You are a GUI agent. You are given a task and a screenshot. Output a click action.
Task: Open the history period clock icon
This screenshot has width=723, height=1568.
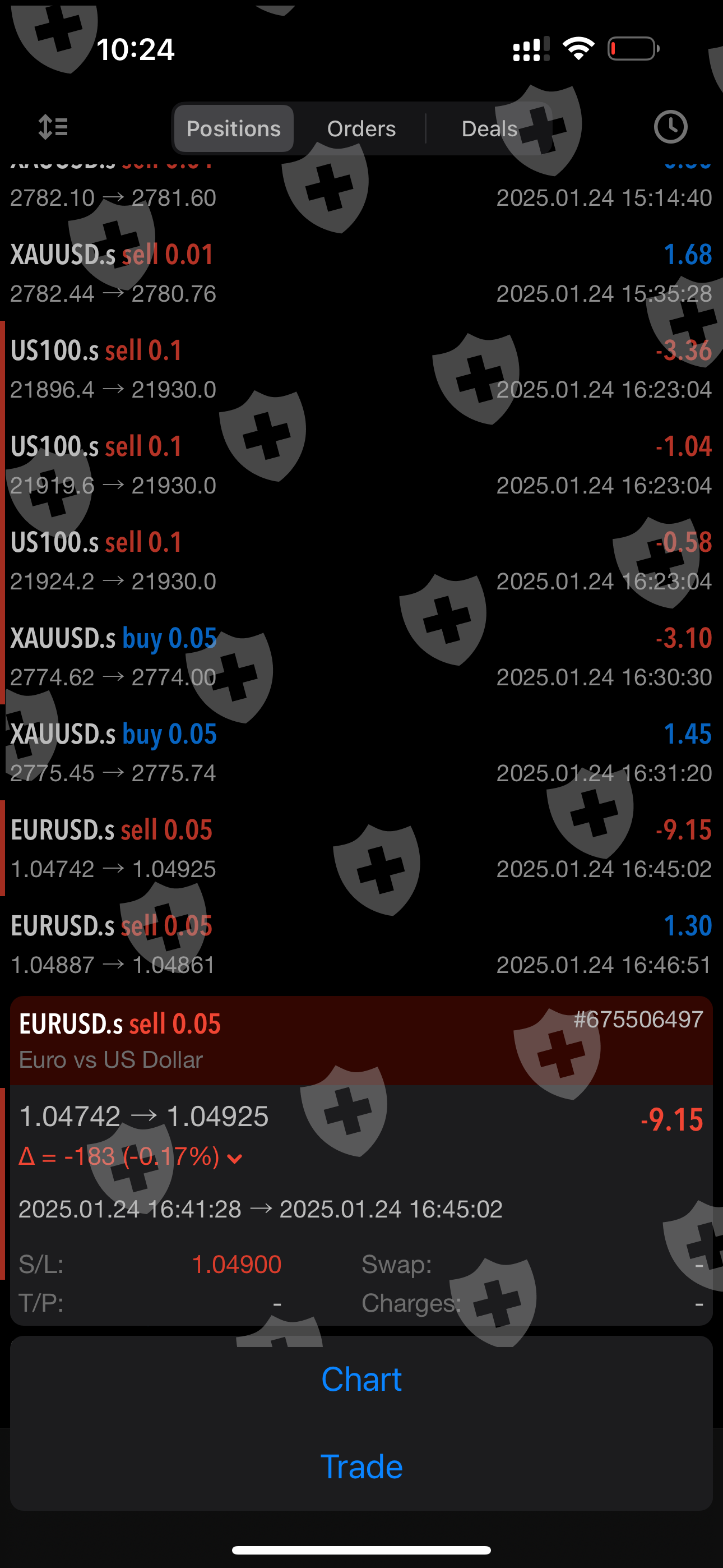pos(671,127)
